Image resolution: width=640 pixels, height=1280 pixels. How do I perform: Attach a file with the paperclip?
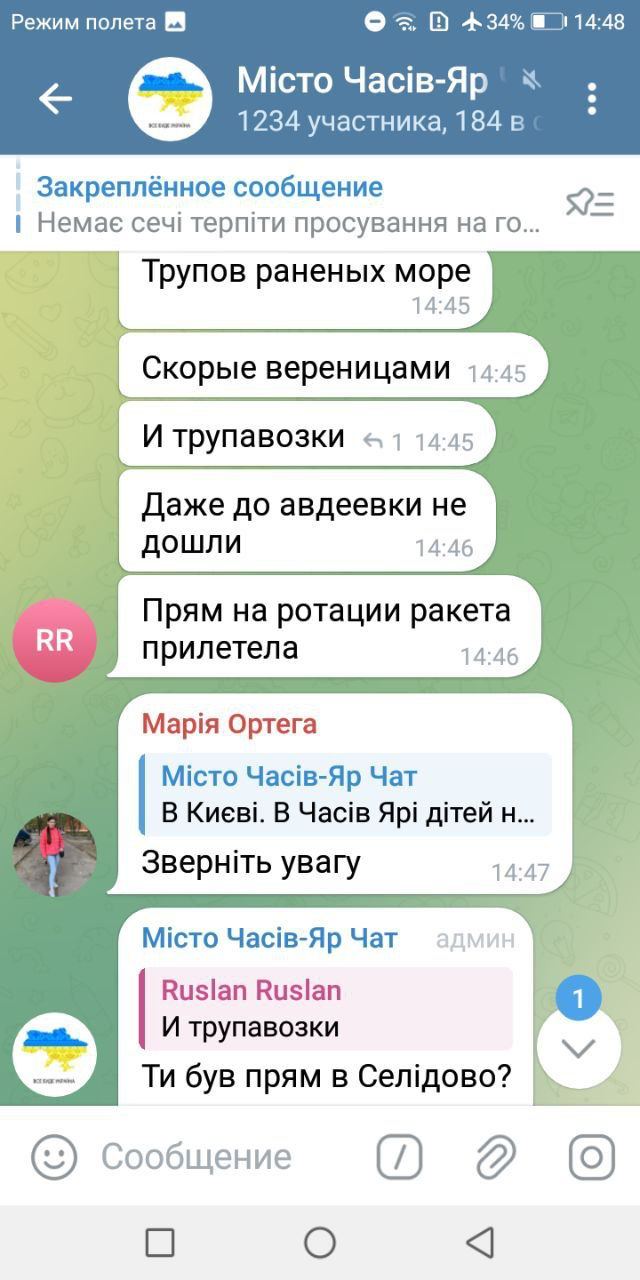point(495,1157)
